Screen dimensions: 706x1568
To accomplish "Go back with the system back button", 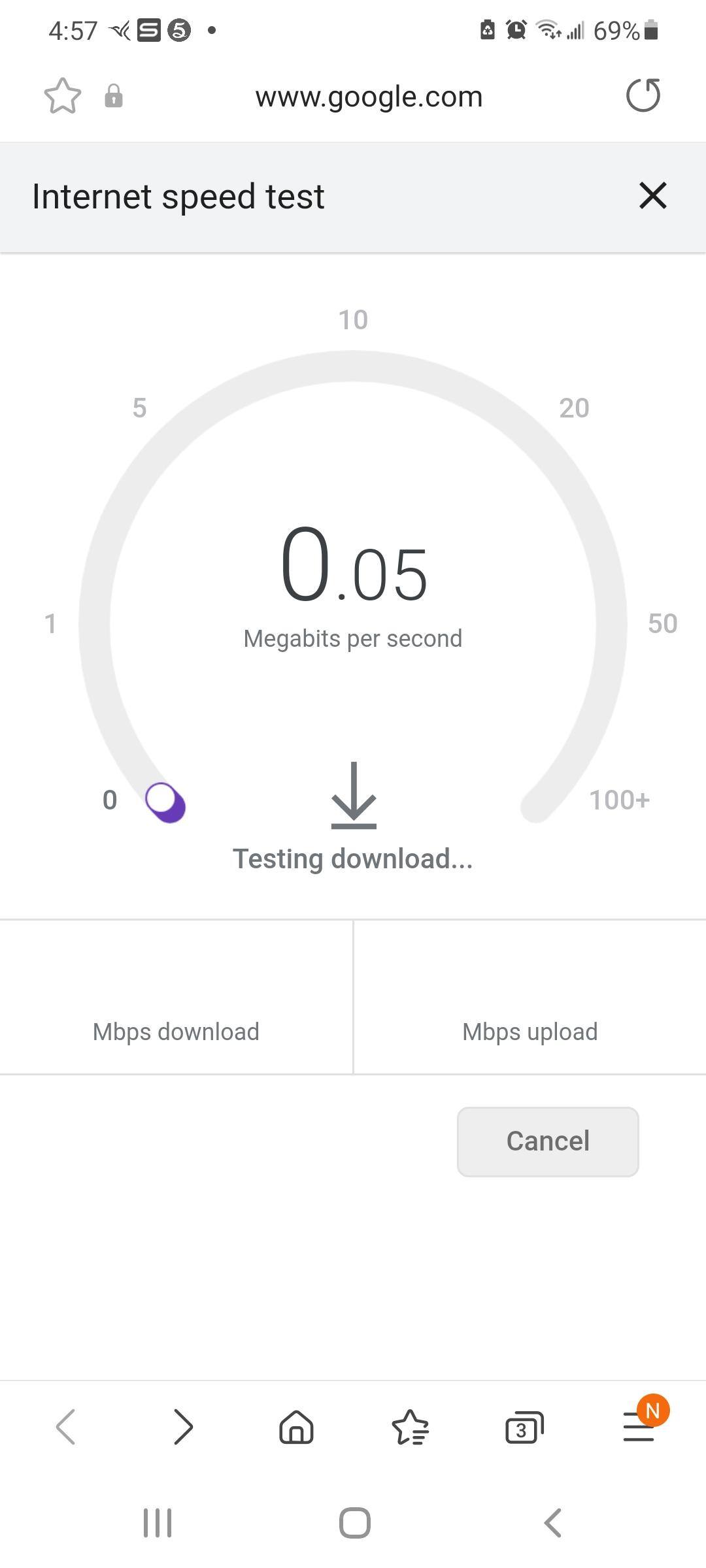I will pos(553,1523).
